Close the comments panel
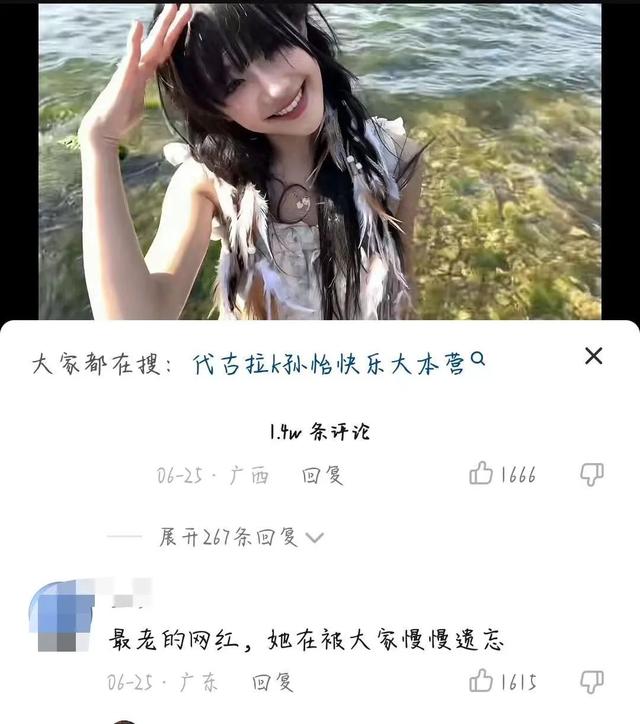Screen dimensions: 640x724 coord(593,356)
